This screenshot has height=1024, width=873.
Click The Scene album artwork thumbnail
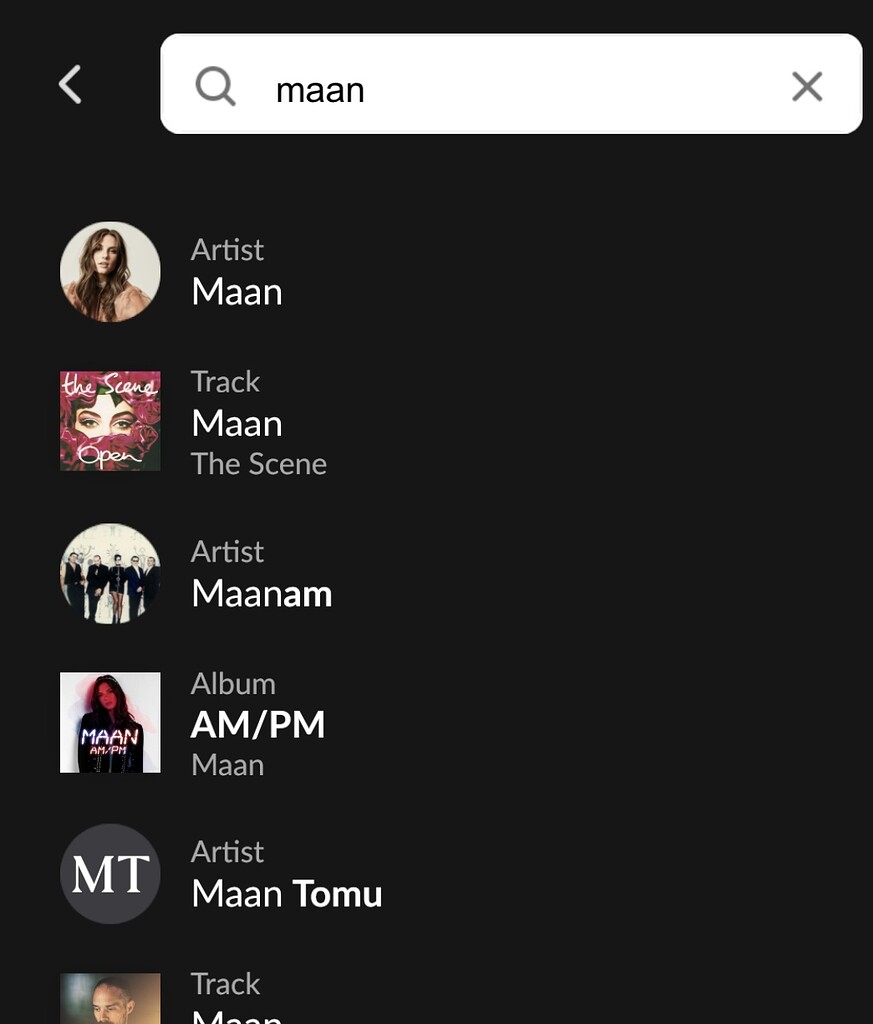[110, 421]
